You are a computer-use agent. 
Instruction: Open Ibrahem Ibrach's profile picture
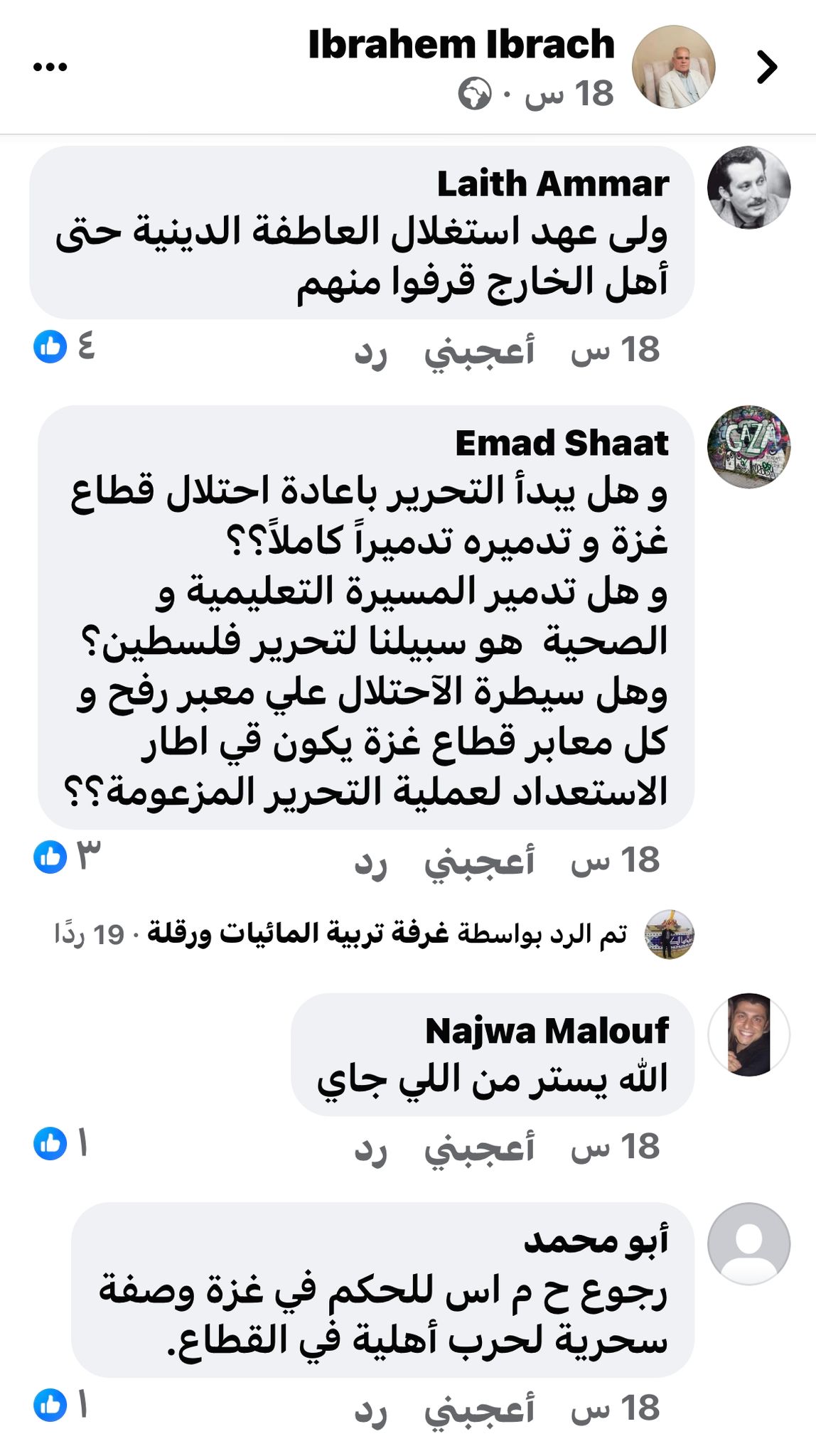(x=673, y=68)
